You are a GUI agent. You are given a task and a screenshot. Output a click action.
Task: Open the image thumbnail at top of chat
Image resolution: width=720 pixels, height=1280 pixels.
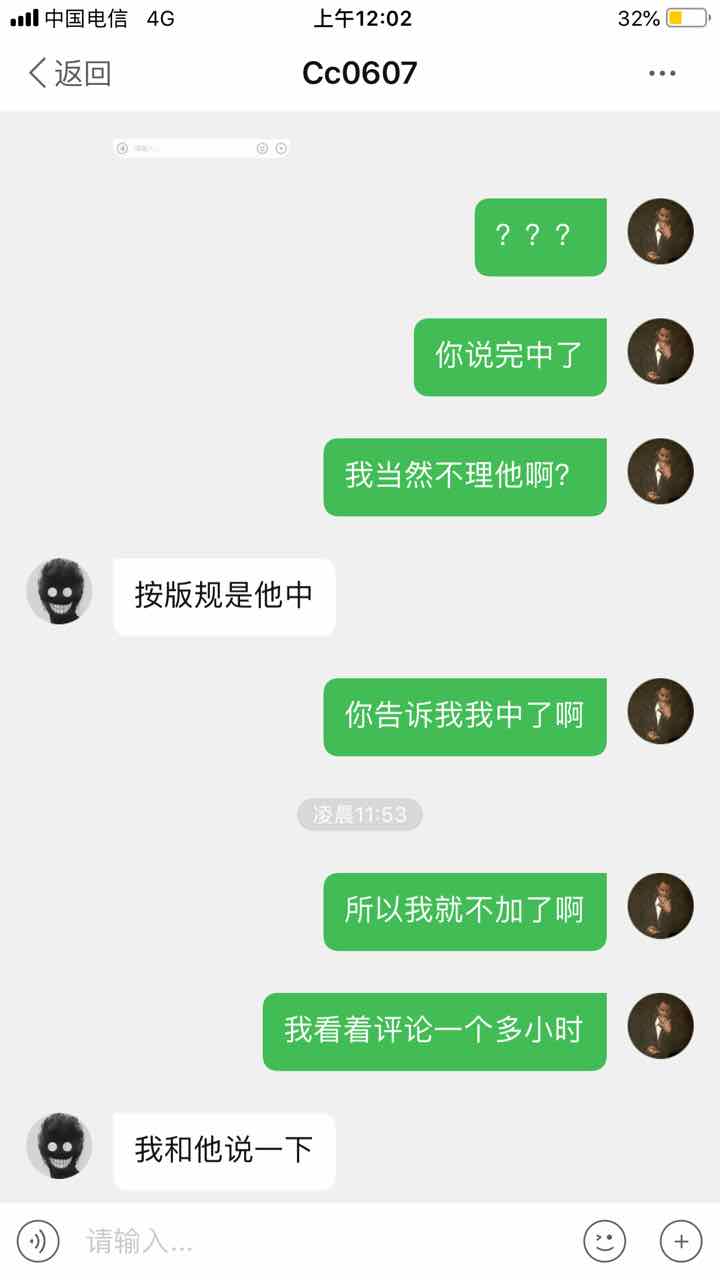(202, 148)
